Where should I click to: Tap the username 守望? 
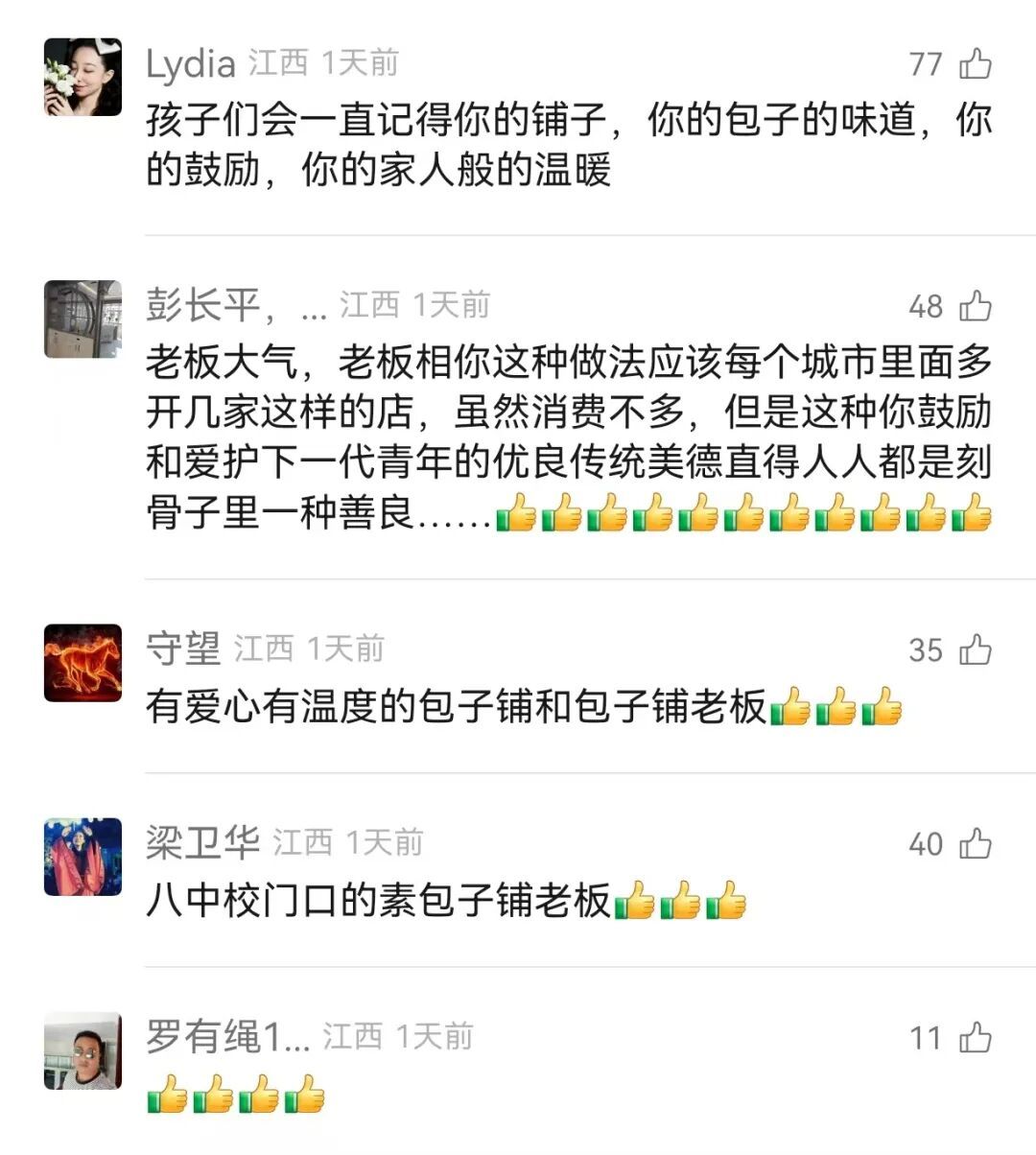182,649
